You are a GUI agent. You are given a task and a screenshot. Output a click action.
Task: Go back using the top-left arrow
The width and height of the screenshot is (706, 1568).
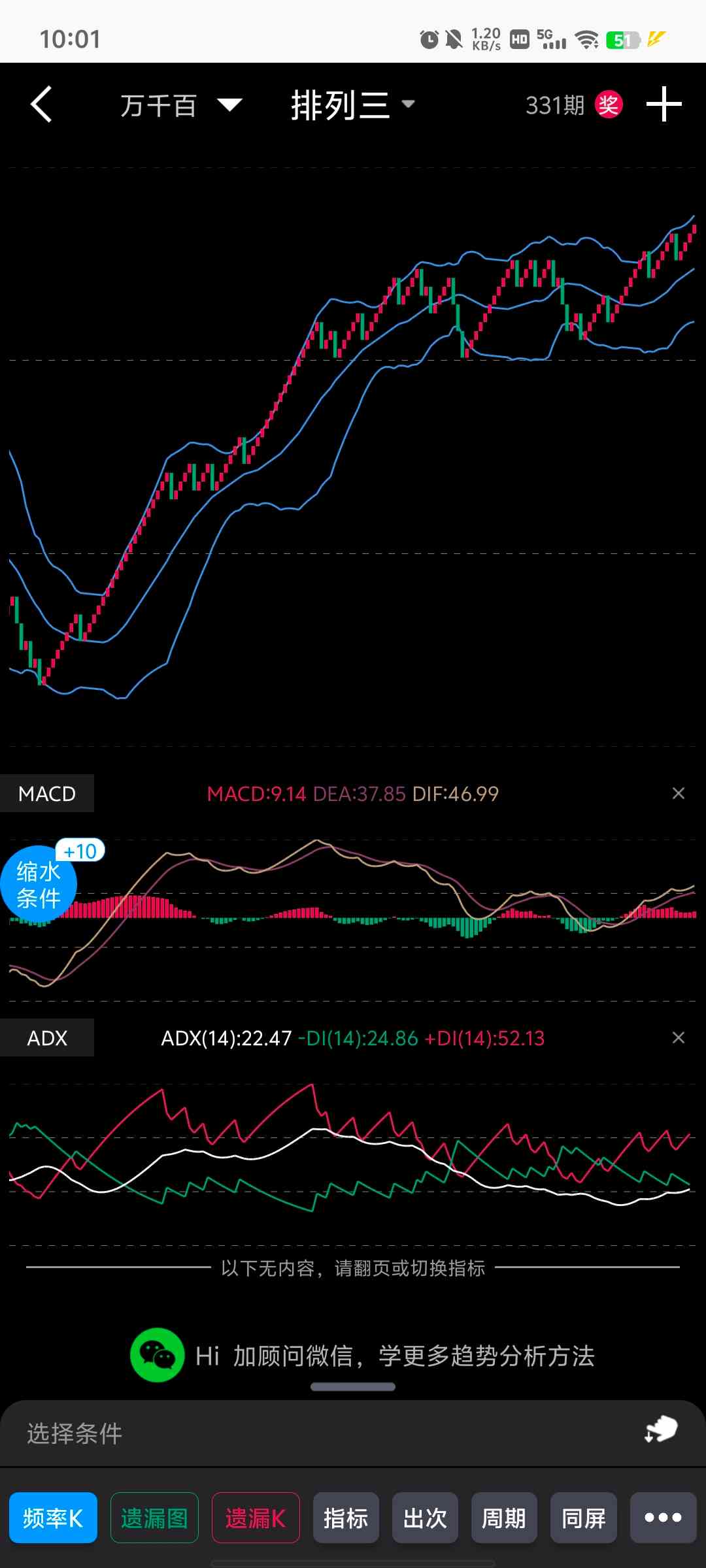coord(41,105)
